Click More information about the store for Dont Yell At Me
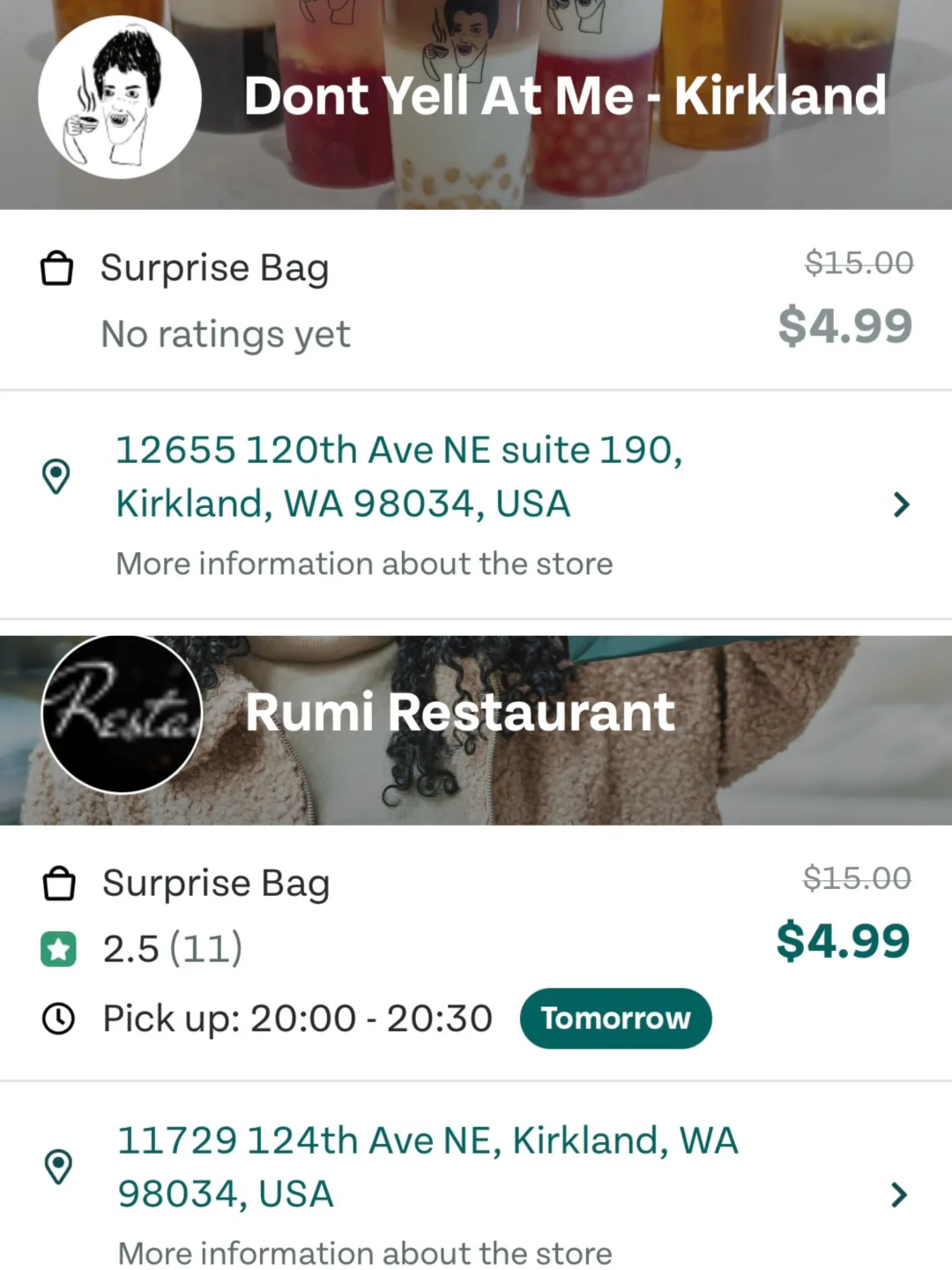The image size is (952, 1270). tap(365, 563)
